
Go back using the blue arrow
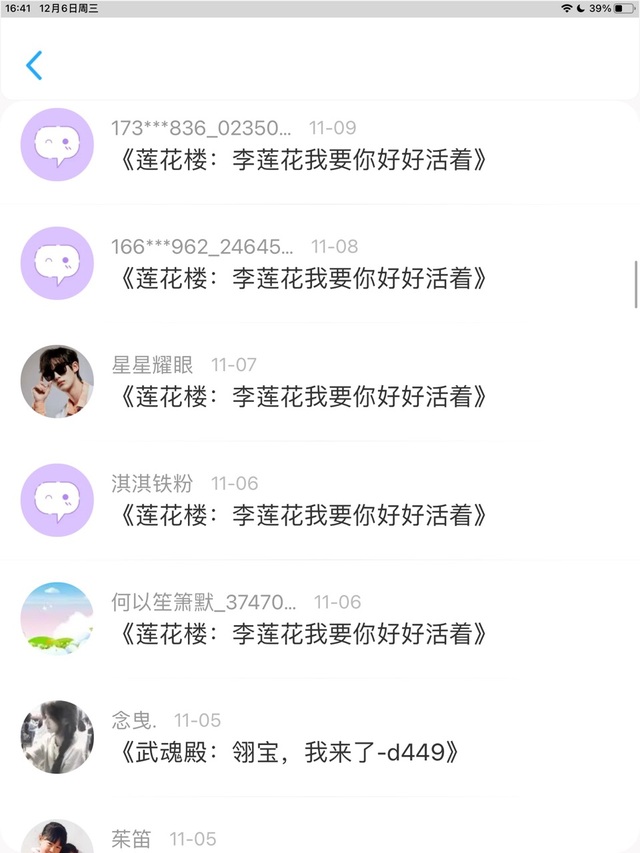(x=34, y=65)
